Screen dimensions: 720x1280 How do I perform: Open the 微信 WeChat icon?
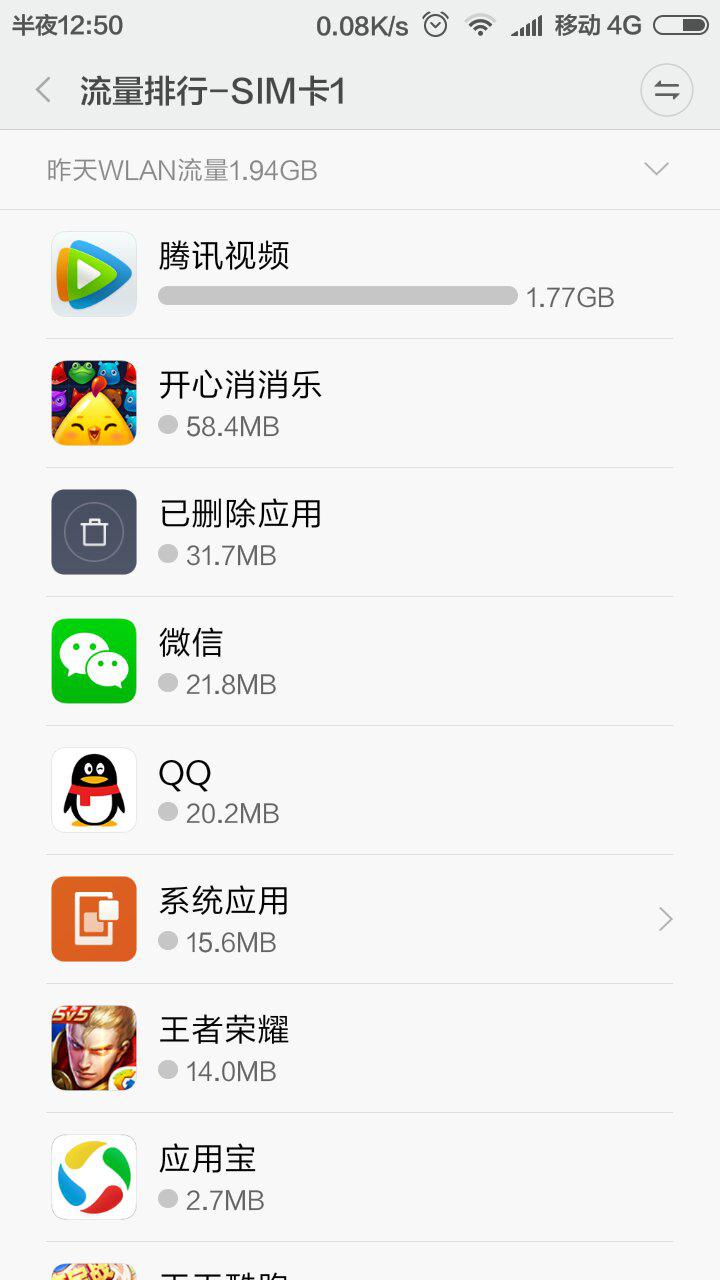pyautogui.click(x=93, y=660)
